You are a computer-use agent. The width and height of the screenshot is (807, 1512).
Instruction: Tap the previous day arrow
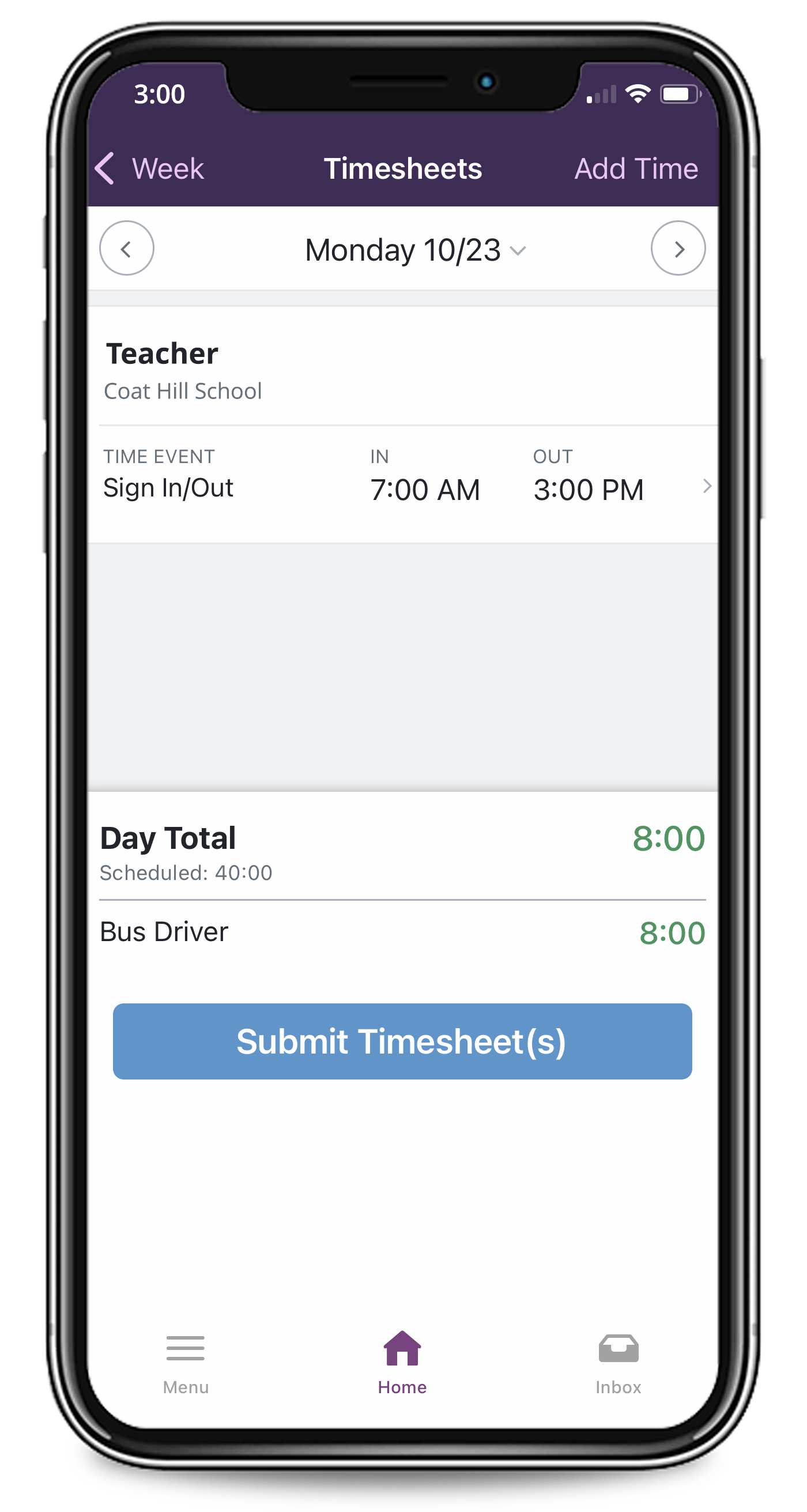[x=127, y=249]
